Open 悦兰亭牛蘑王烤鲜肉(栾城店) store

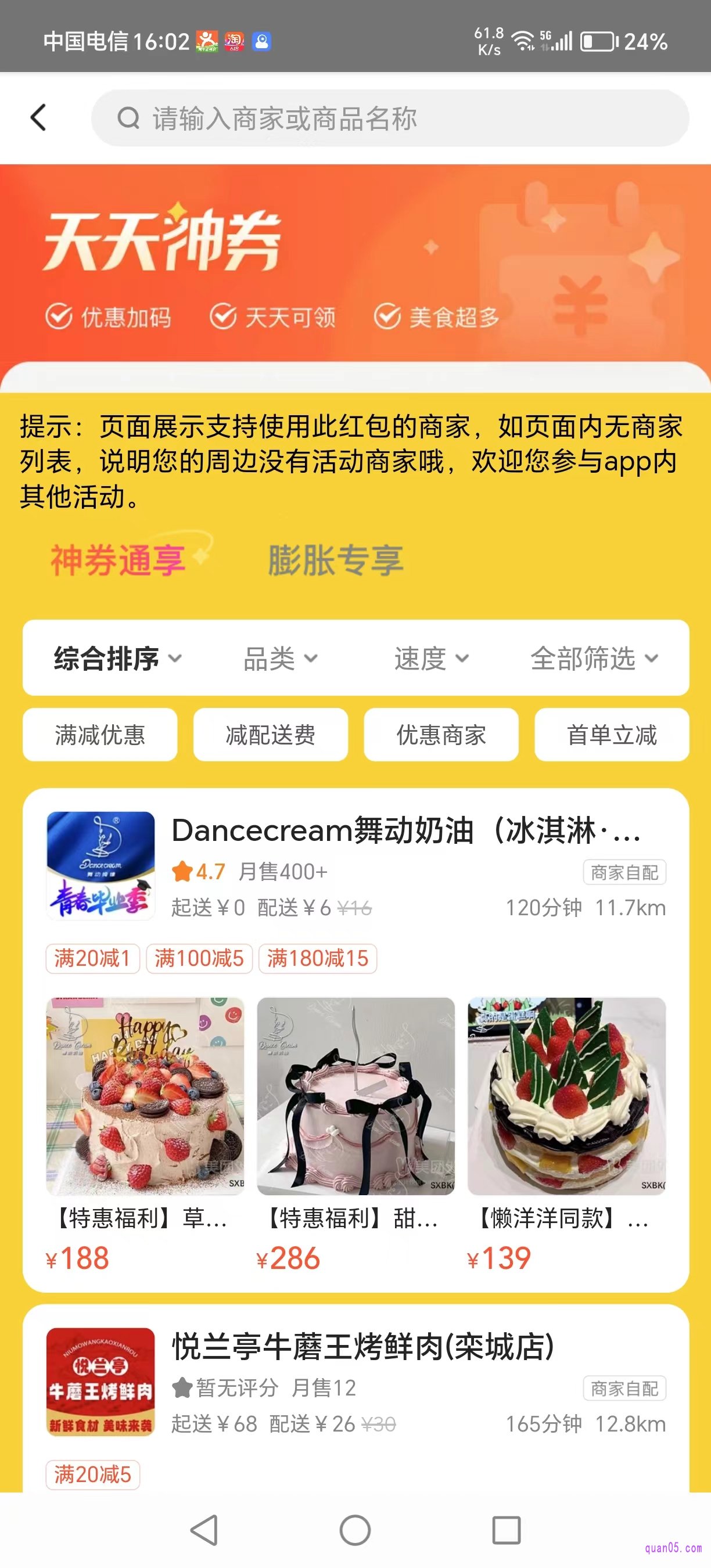pyautogui.click(x=363, y=1346)
